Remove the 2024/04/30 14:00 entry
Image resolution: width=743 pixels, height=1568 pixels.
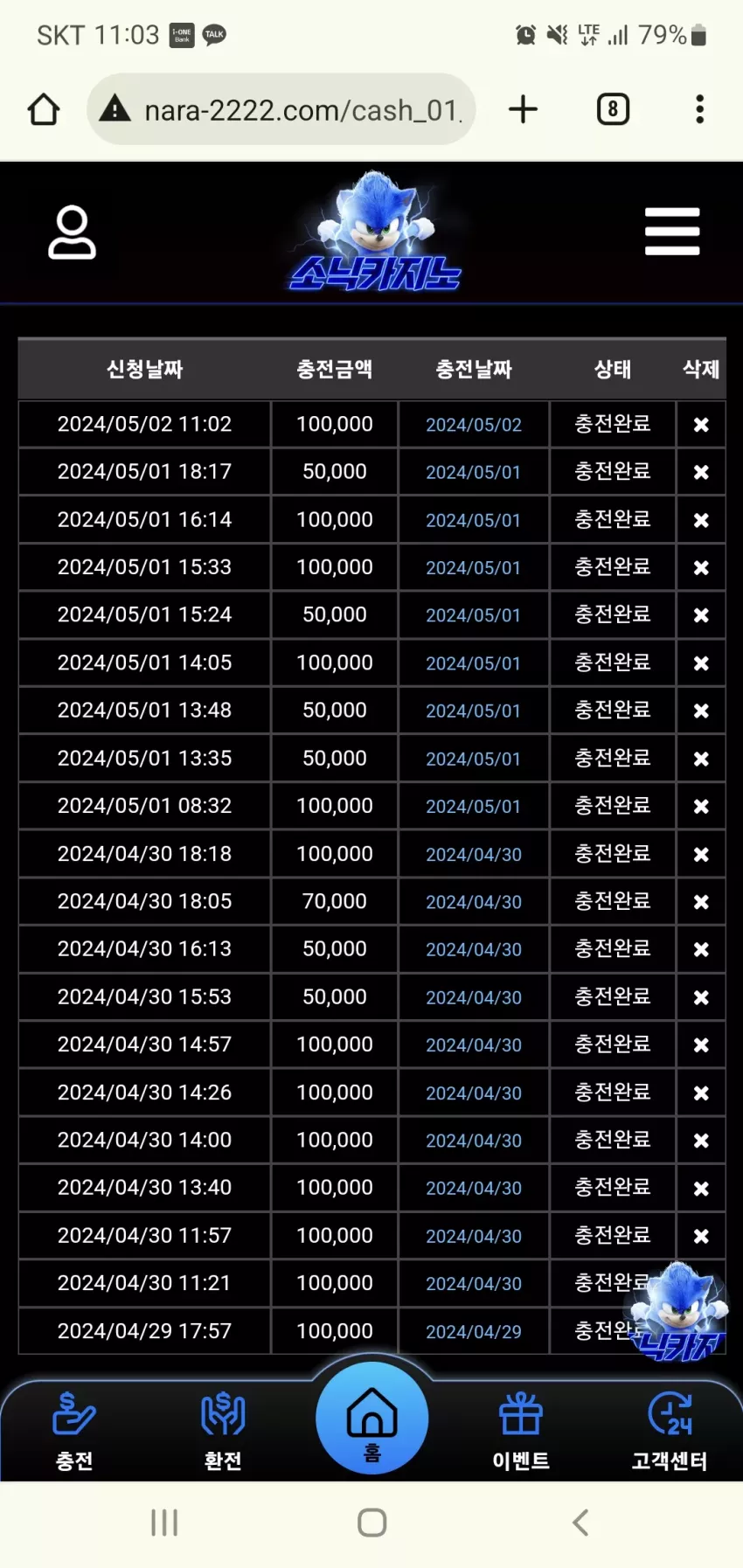pyautogui.click(x=701, y=1141)
